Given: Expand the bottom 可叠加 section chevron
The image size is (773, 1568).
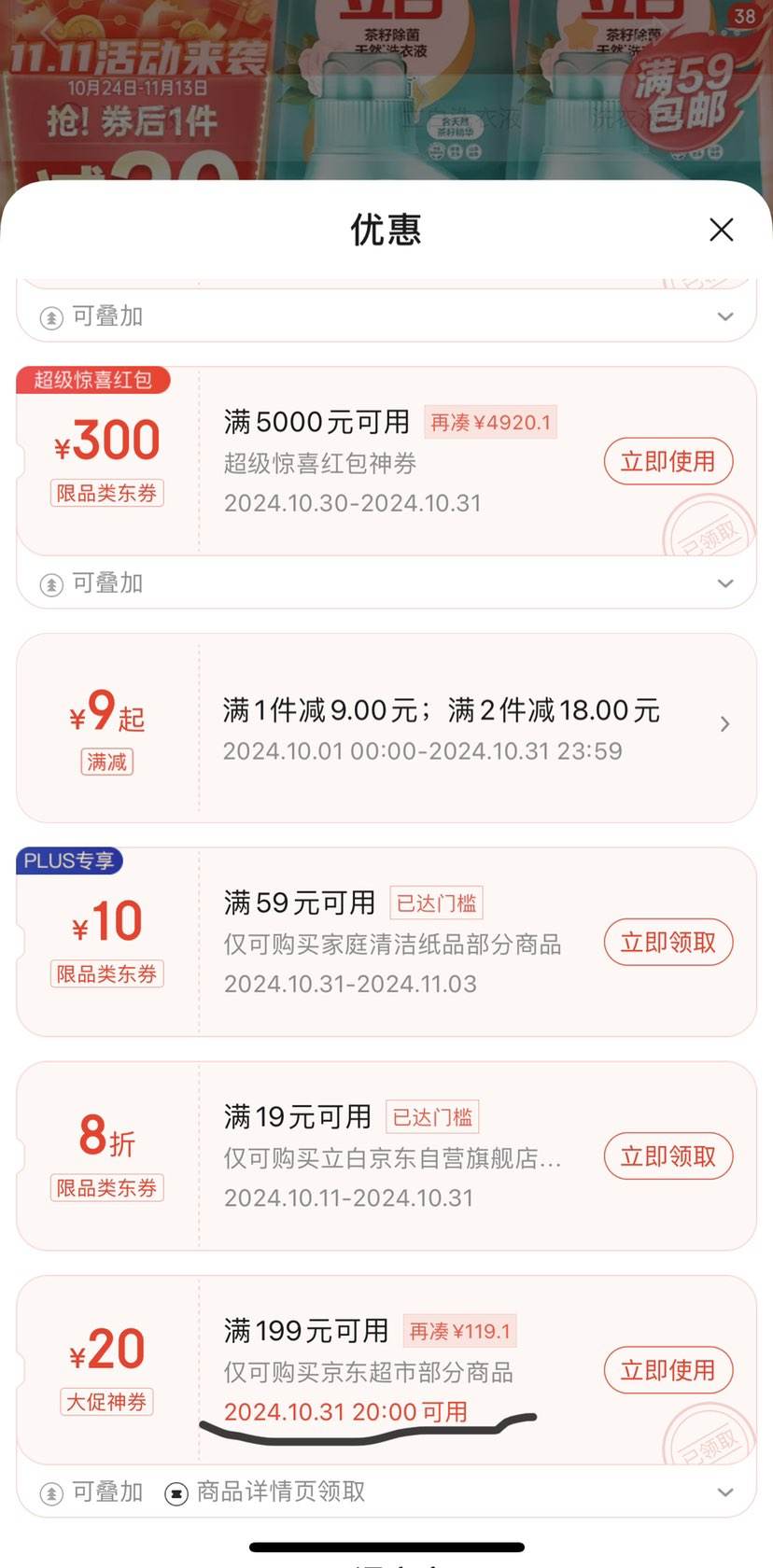Looking at the screenshot, I should [x=725, y=1491].
